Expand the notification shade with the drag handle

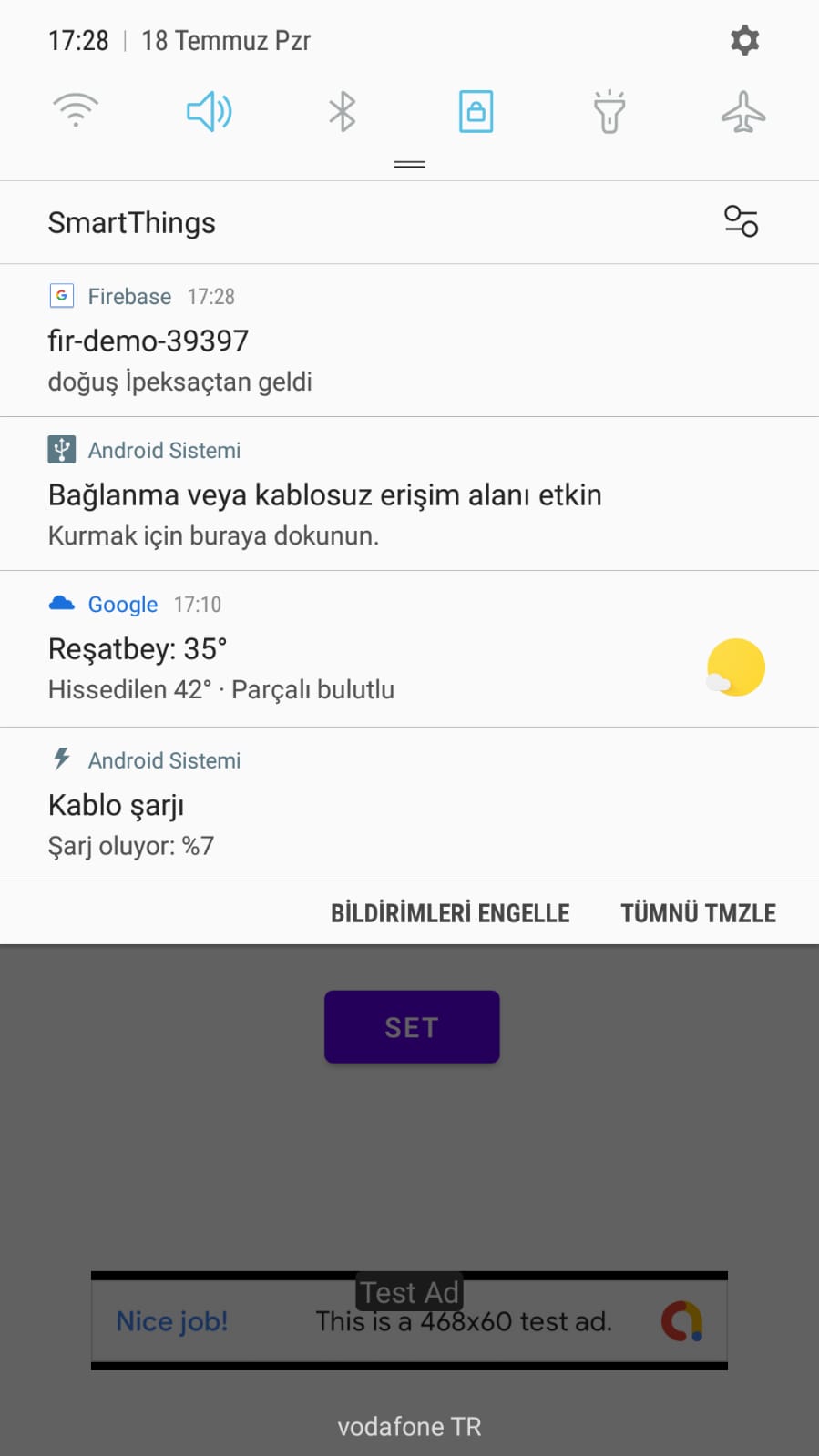pyautogui.click(x=409, y=164)
